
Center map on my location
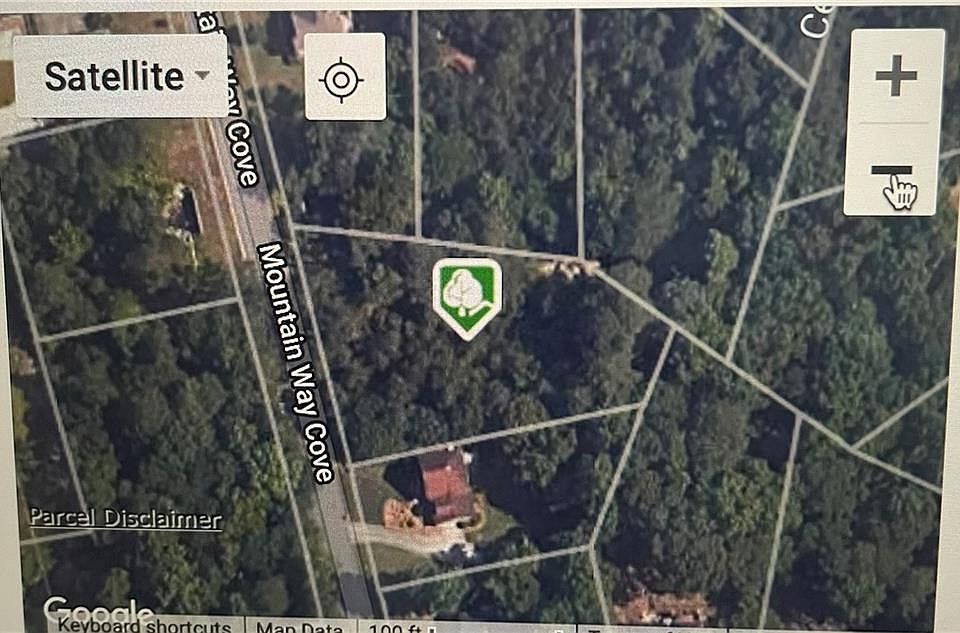(344, 78)
